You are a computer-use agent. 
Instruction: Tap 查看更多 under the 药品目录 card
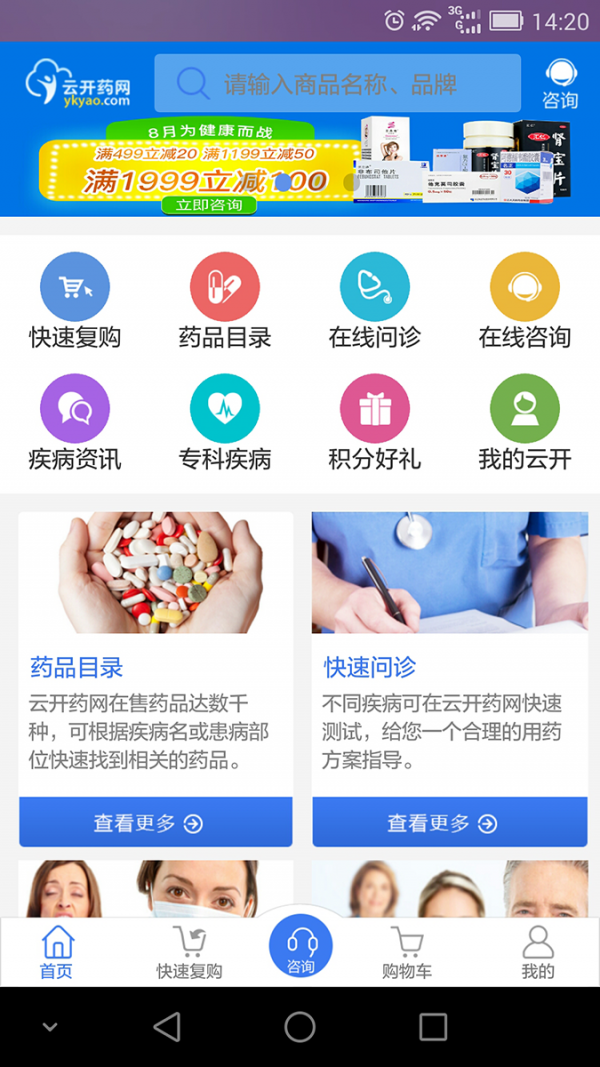(x=156, y=822)
